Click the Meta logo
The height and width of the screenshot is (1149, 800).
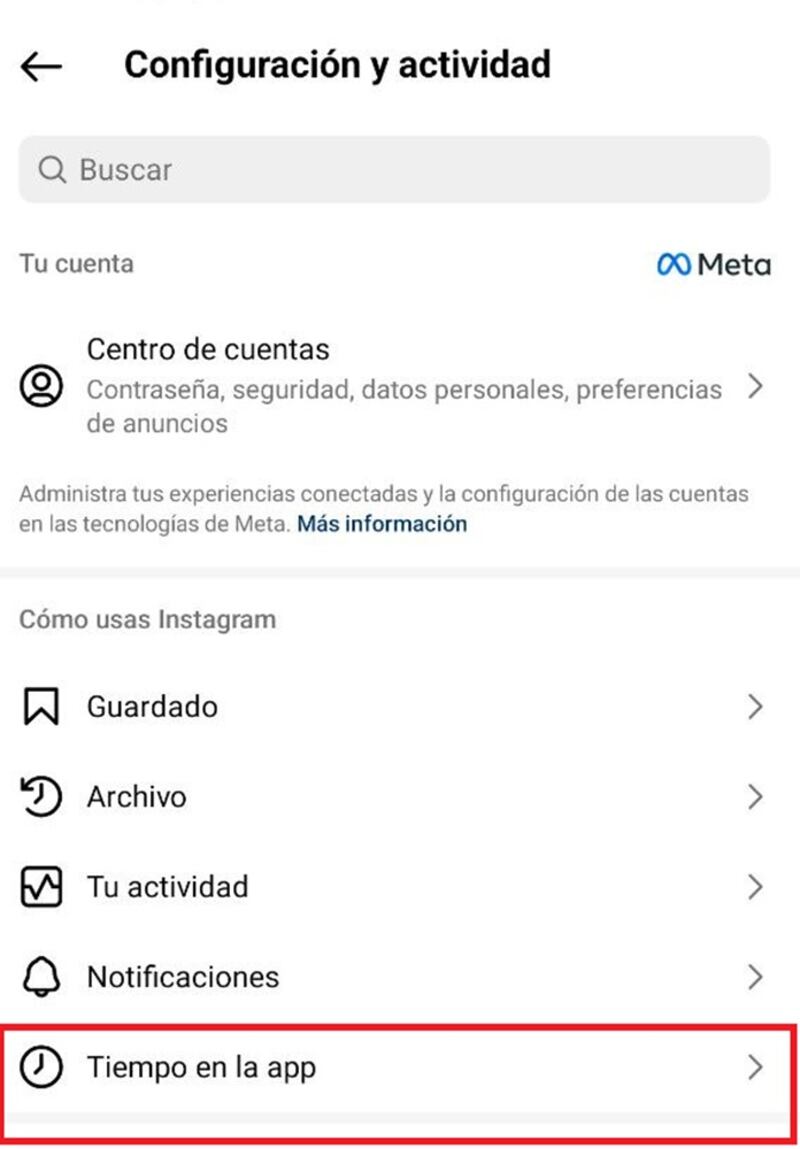712,263
